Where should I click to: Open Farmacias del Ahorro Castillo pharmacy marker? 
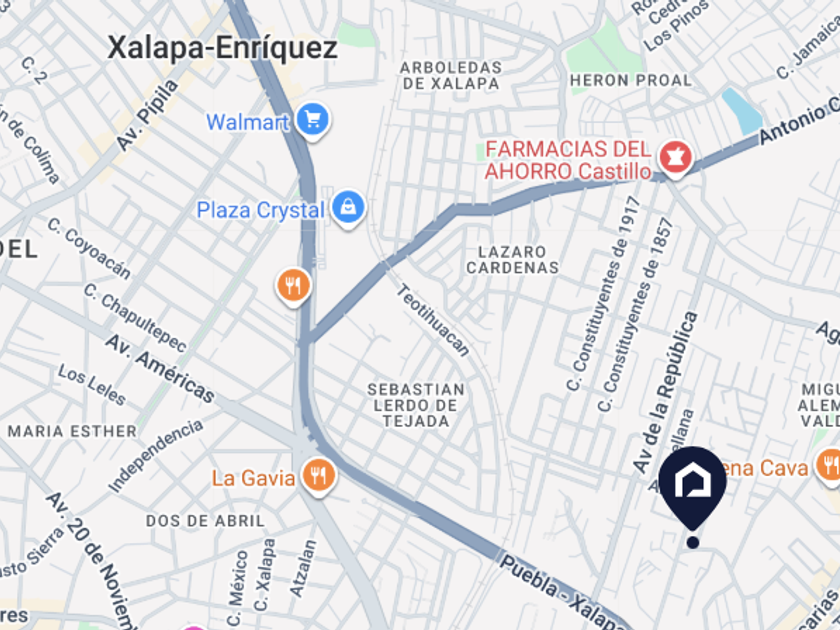click(676, 158)
